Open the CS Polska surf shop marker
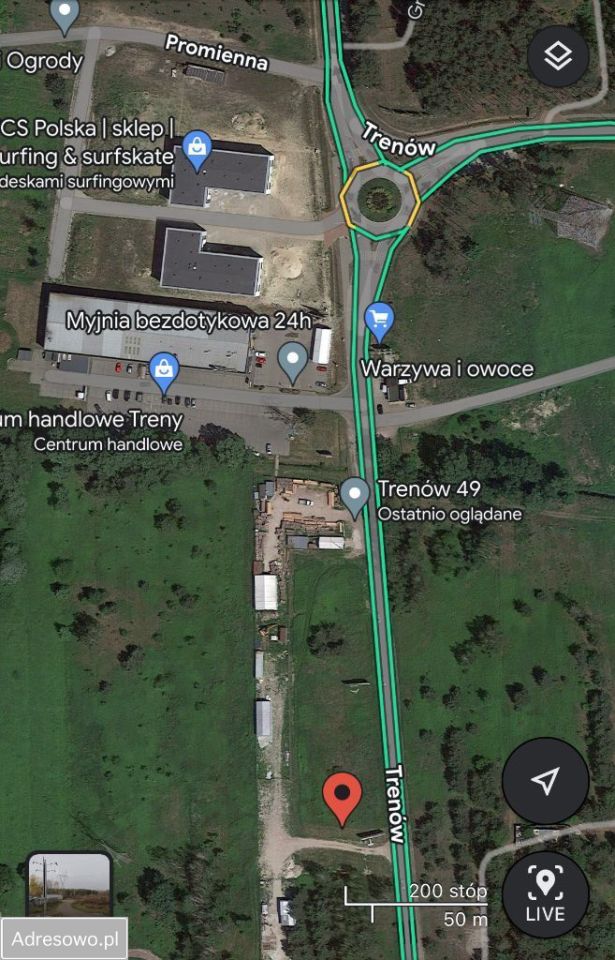615x960 pixels. pos(198,150)
